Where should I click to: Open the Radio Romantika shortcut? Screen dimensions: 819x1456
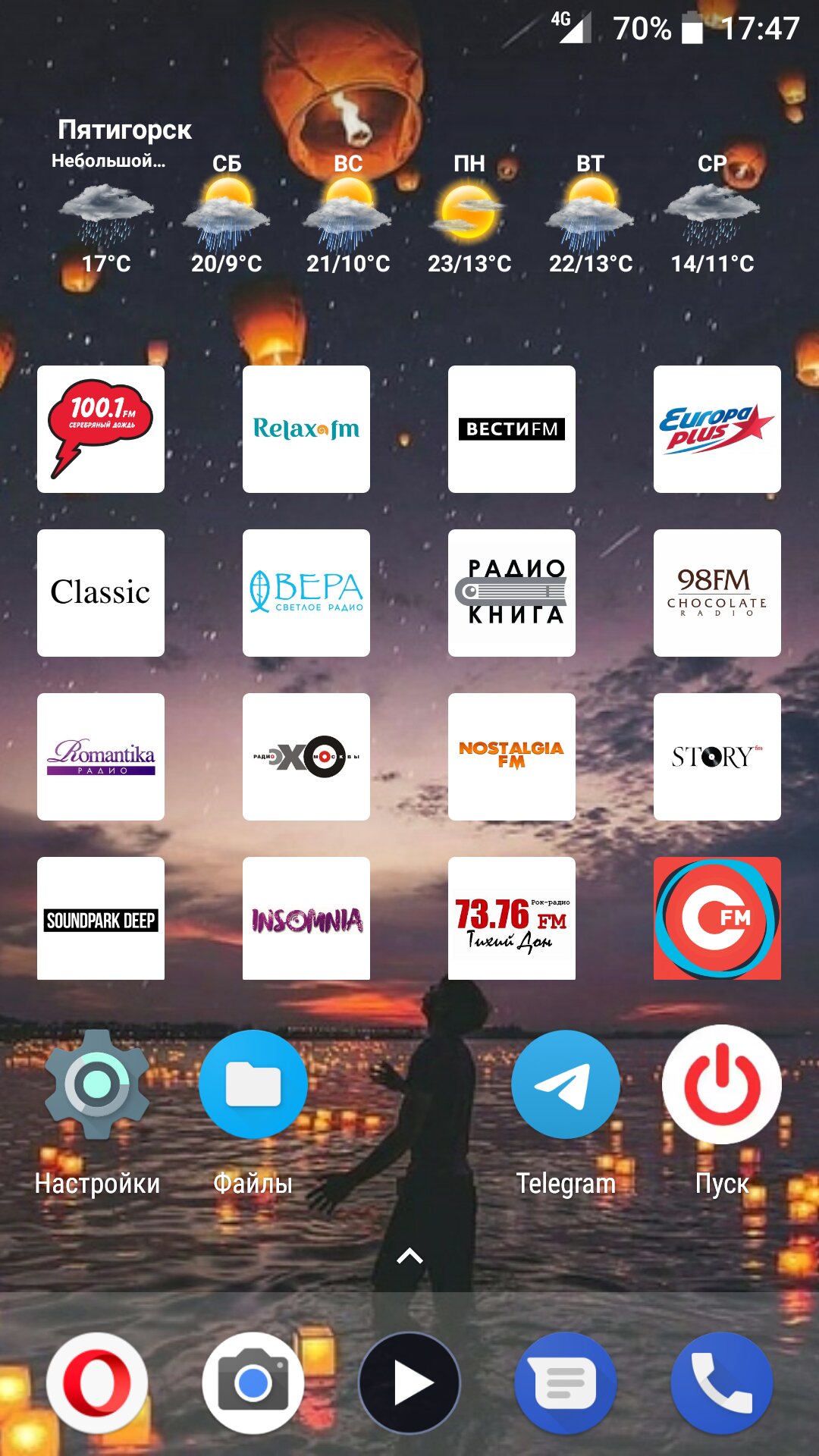[x=101, y=757]
